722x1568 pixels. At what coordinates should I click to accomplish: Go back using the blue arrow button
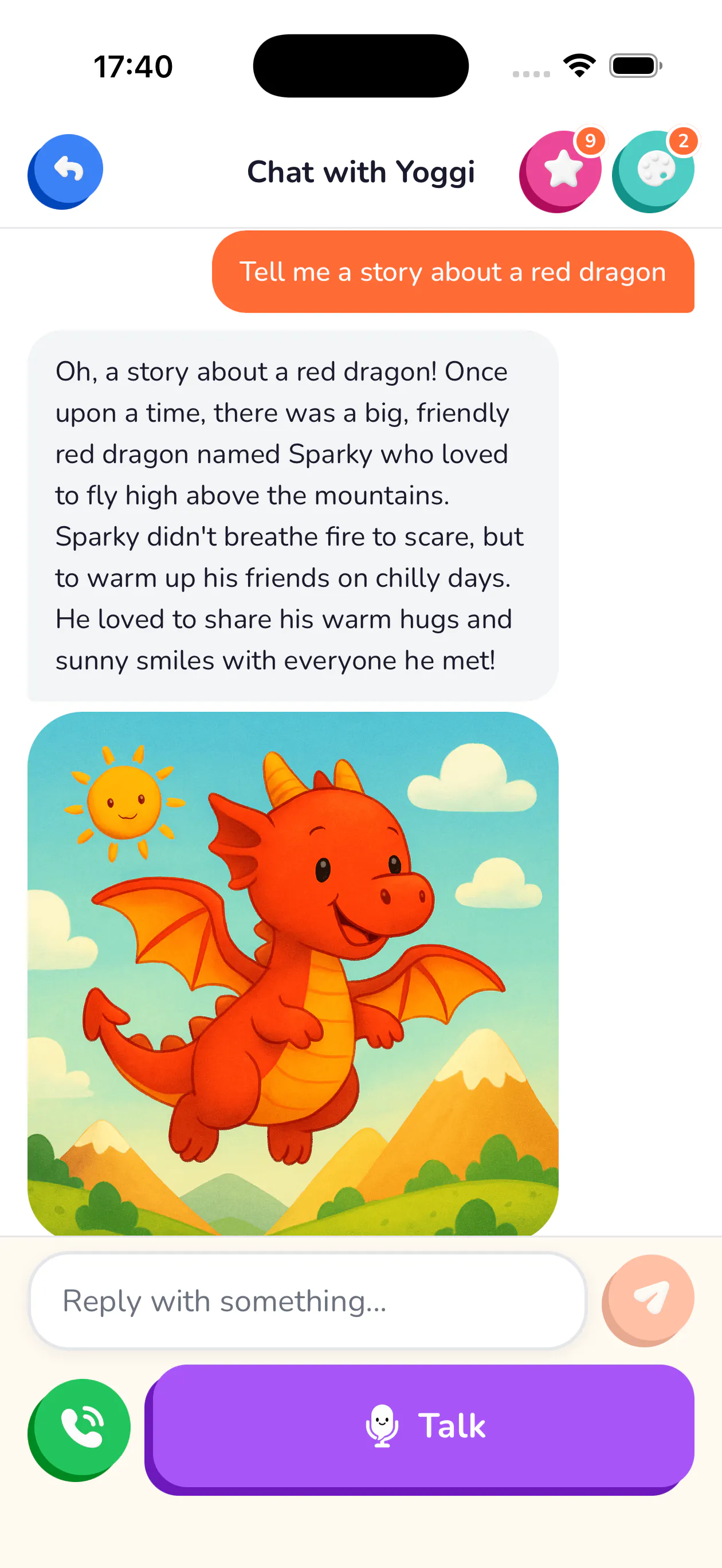pyautogui.click(x=65, y=172)
